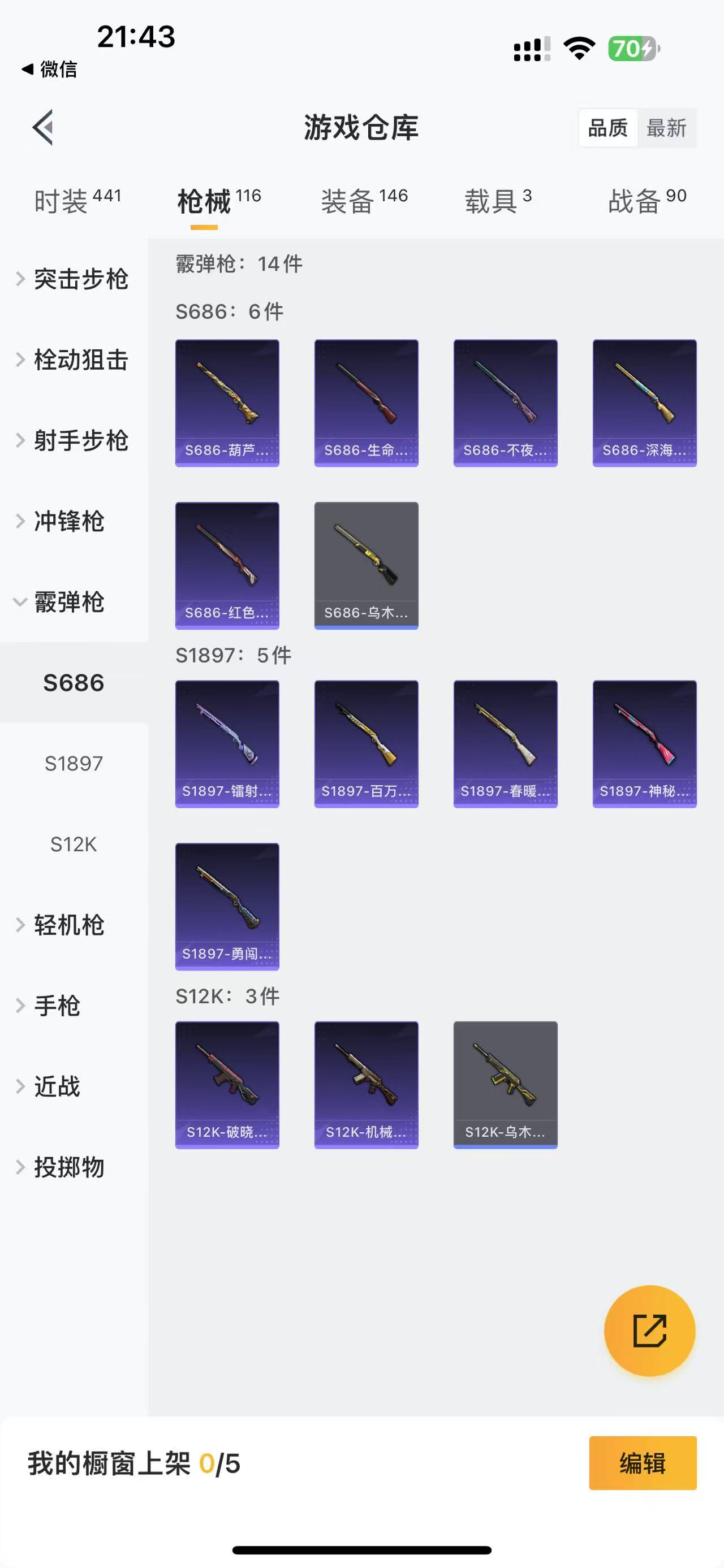Return to 微信 via status bar link
Screen dimensions: 724x1568
click(50, 70)
